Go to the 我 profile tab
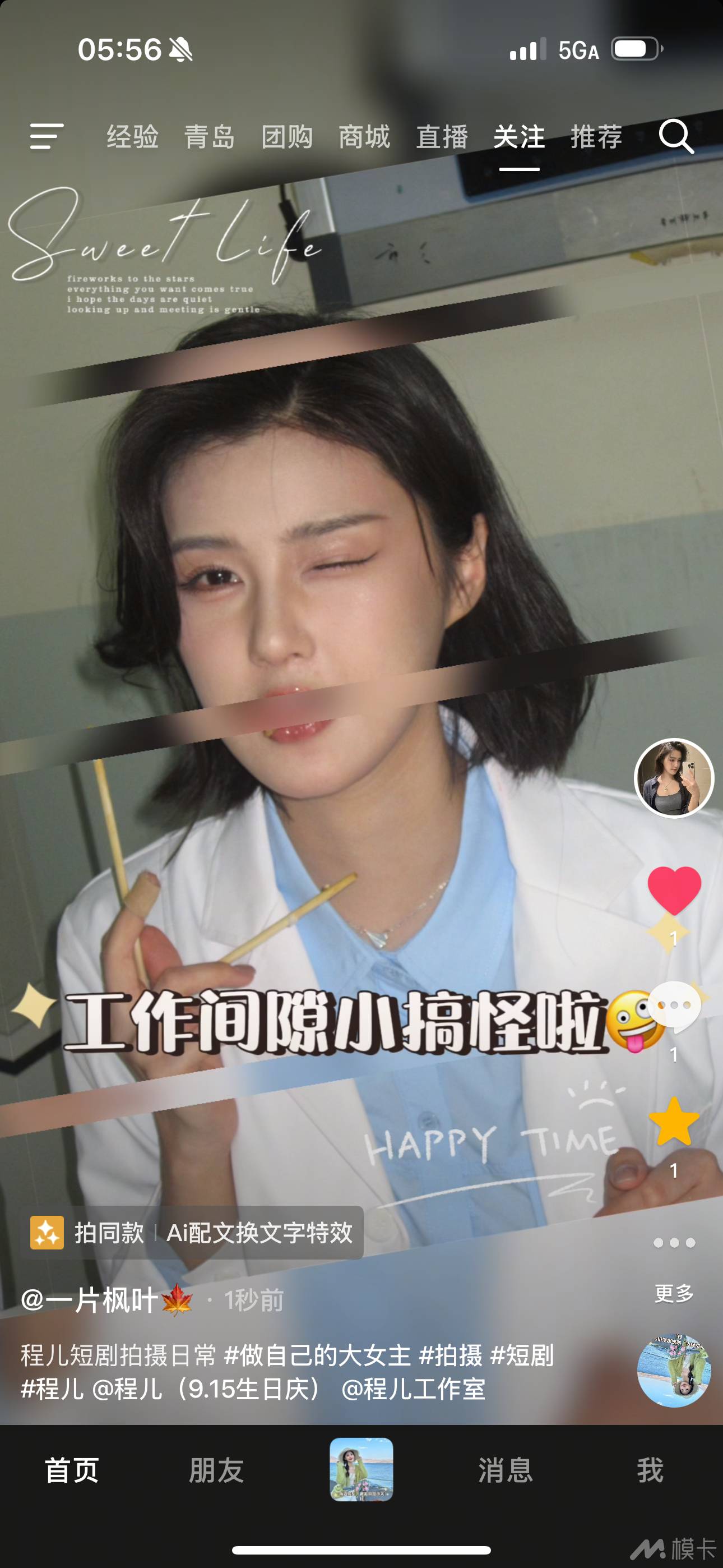The height and width of the screenshot is (1568, 723). 650,1470
